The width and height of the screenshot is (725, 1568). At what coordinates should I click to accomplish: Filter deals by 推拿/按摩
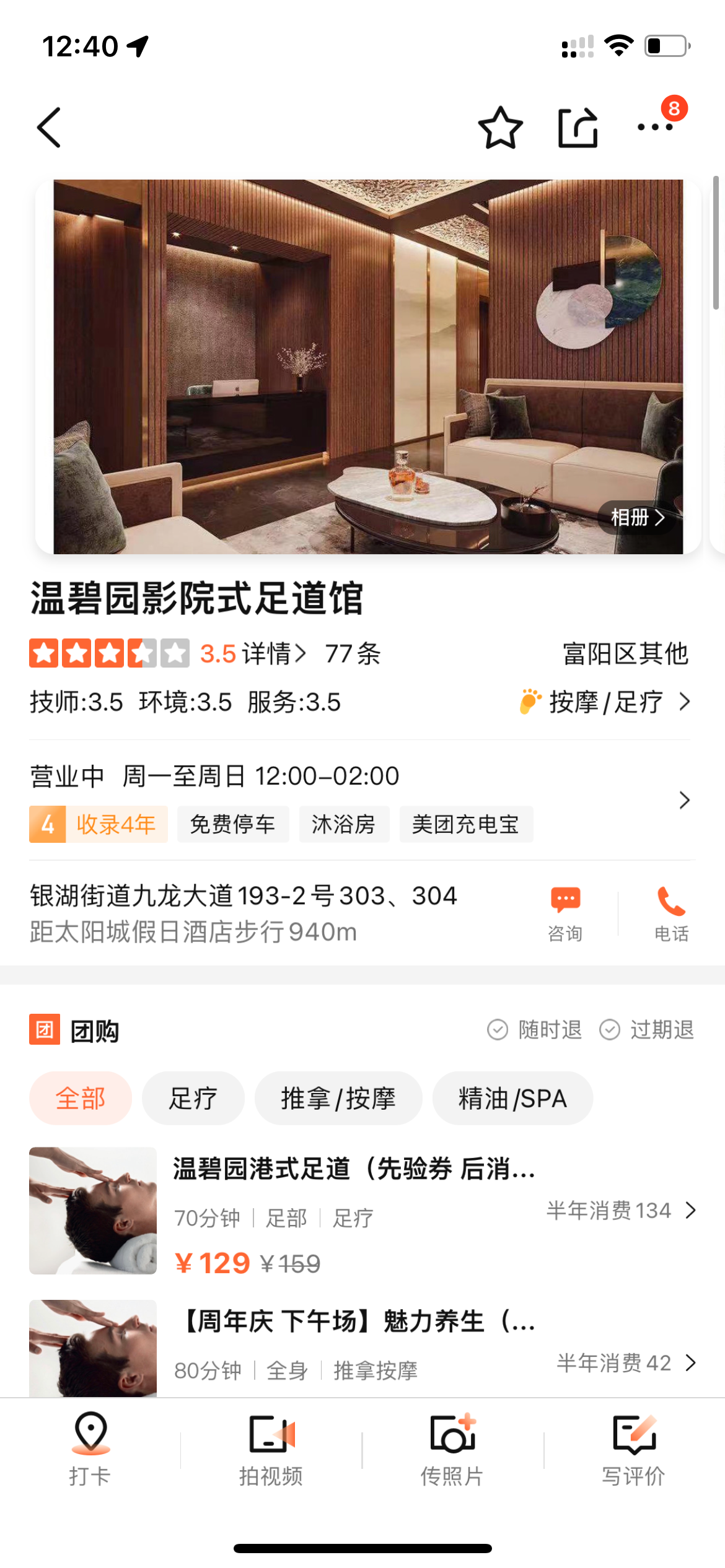338,1099
